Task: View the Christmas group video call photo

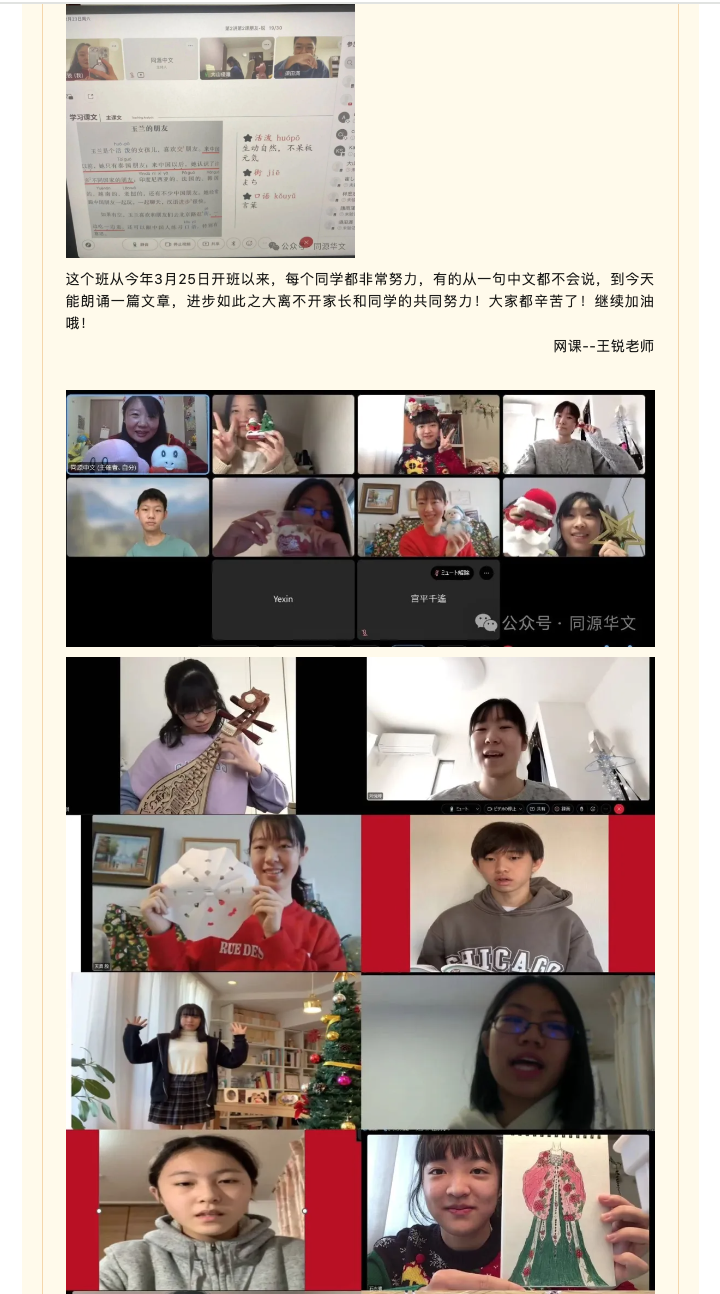Action: point(360,518)
